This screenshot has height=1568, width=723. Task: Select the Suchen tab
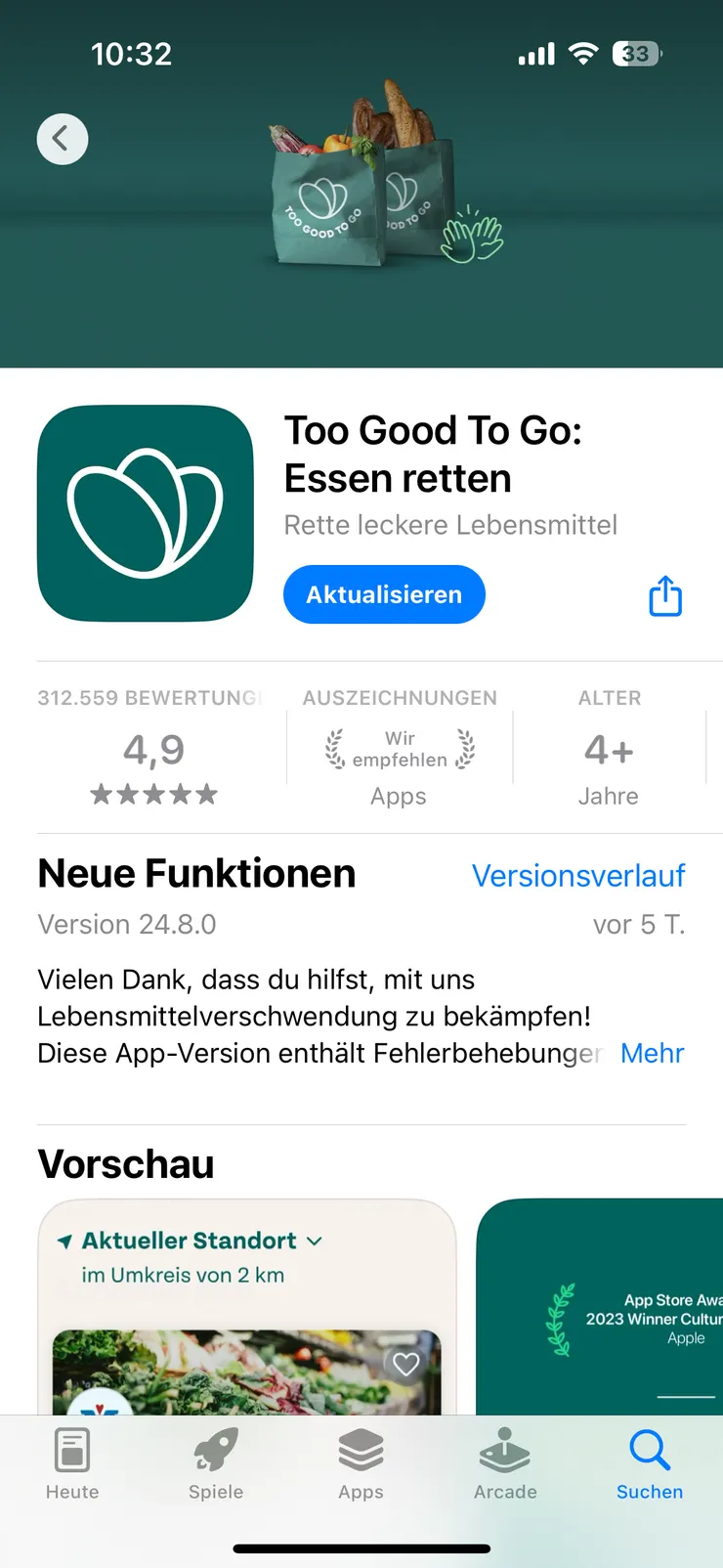pyautogui.click(x=650, y=1463)
